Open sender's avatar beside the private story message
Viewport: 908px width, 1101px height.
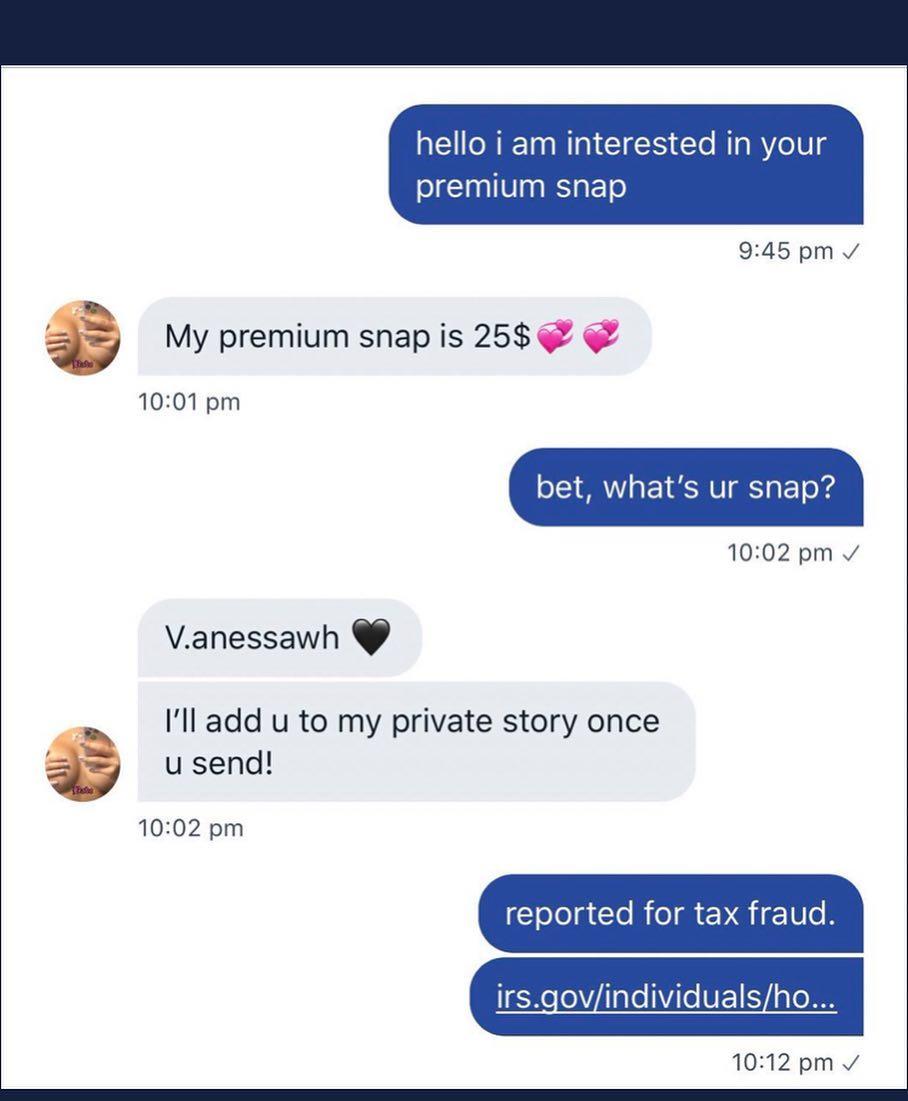point(83,764)
